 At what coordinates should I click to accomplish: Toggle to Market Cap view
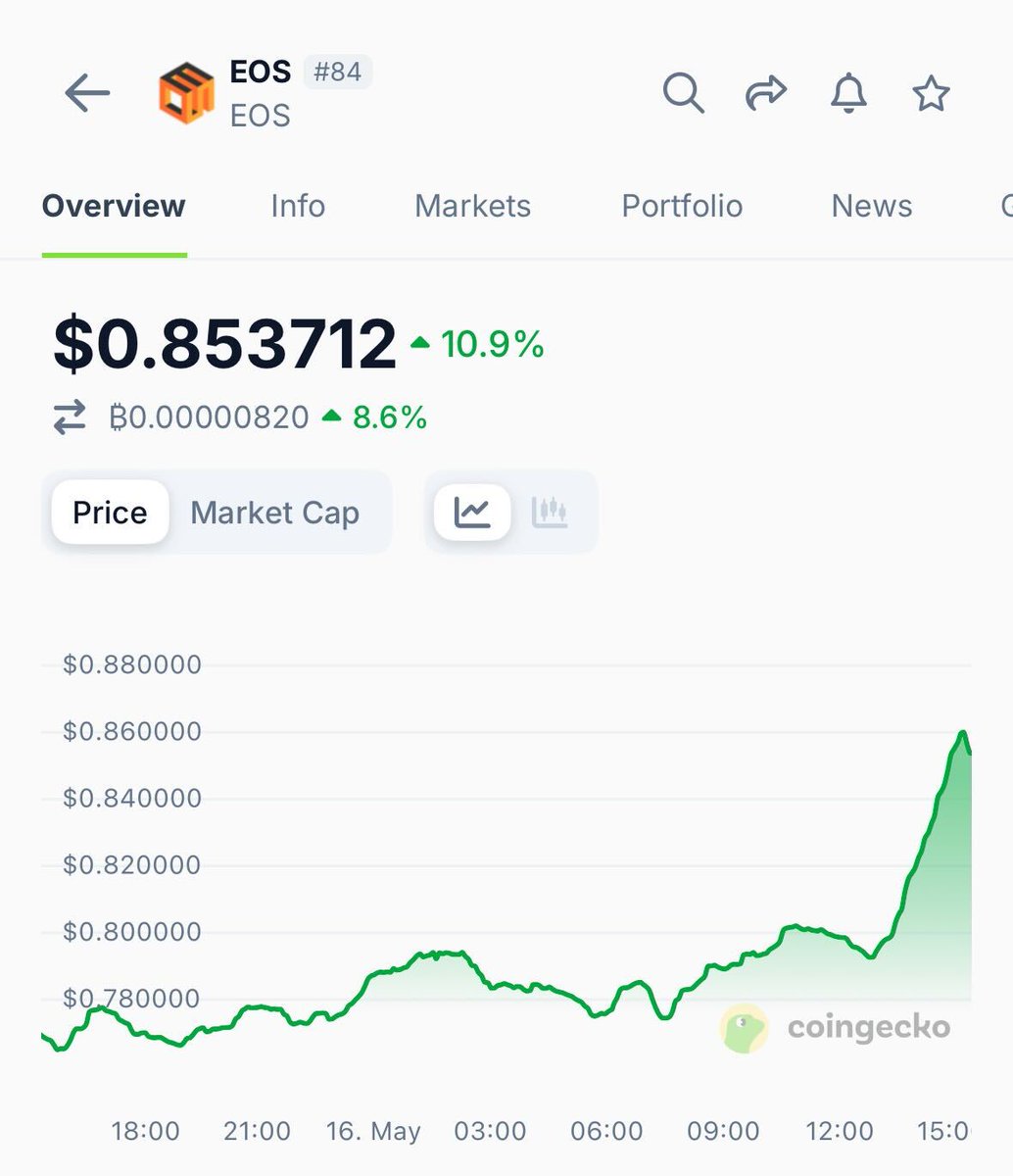(275, 512)
